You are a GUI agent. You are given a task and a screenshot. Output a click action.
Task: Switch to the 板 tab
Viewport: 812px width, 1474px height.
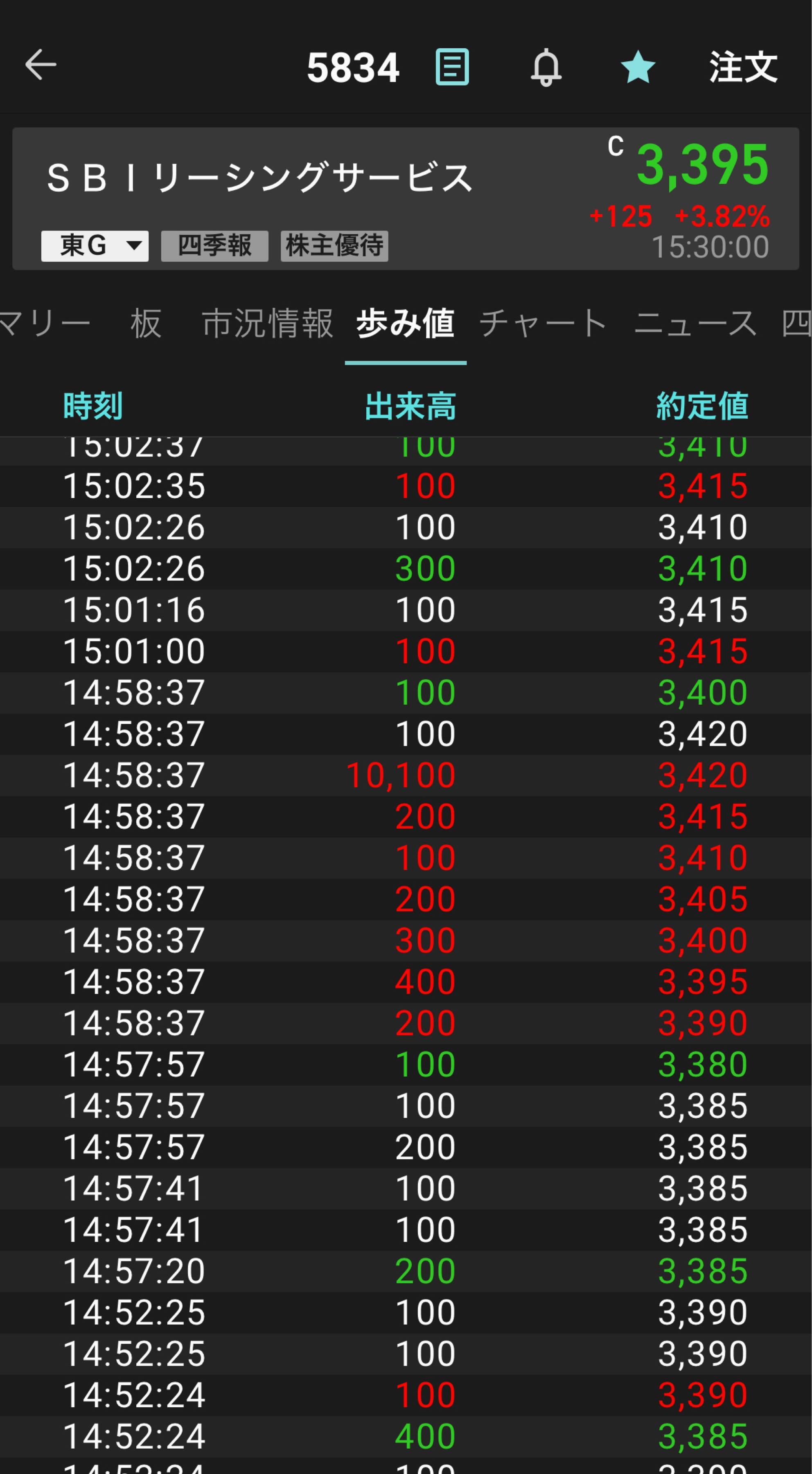pos(146,323)
